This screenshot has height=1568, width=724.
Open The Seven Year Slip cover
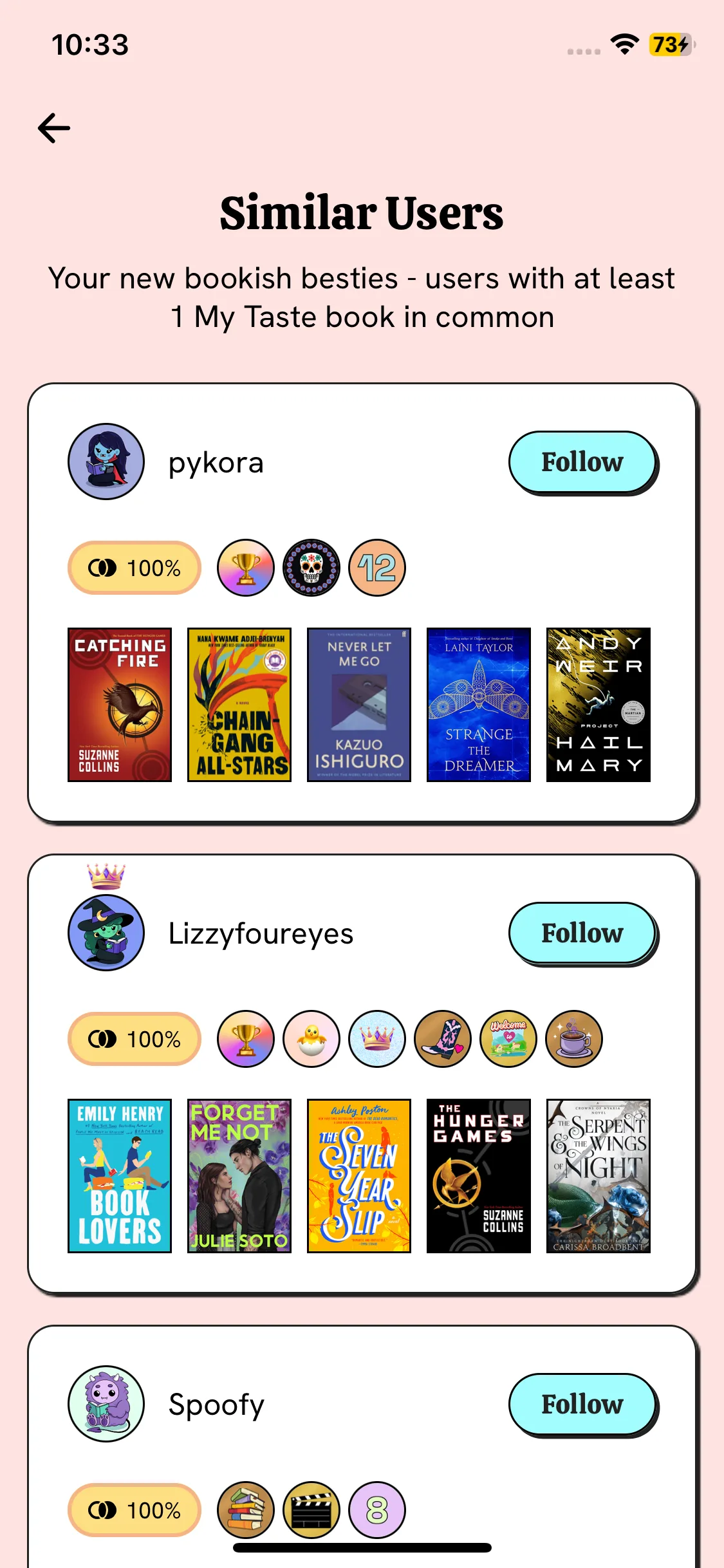click(x=359, y=1176)
